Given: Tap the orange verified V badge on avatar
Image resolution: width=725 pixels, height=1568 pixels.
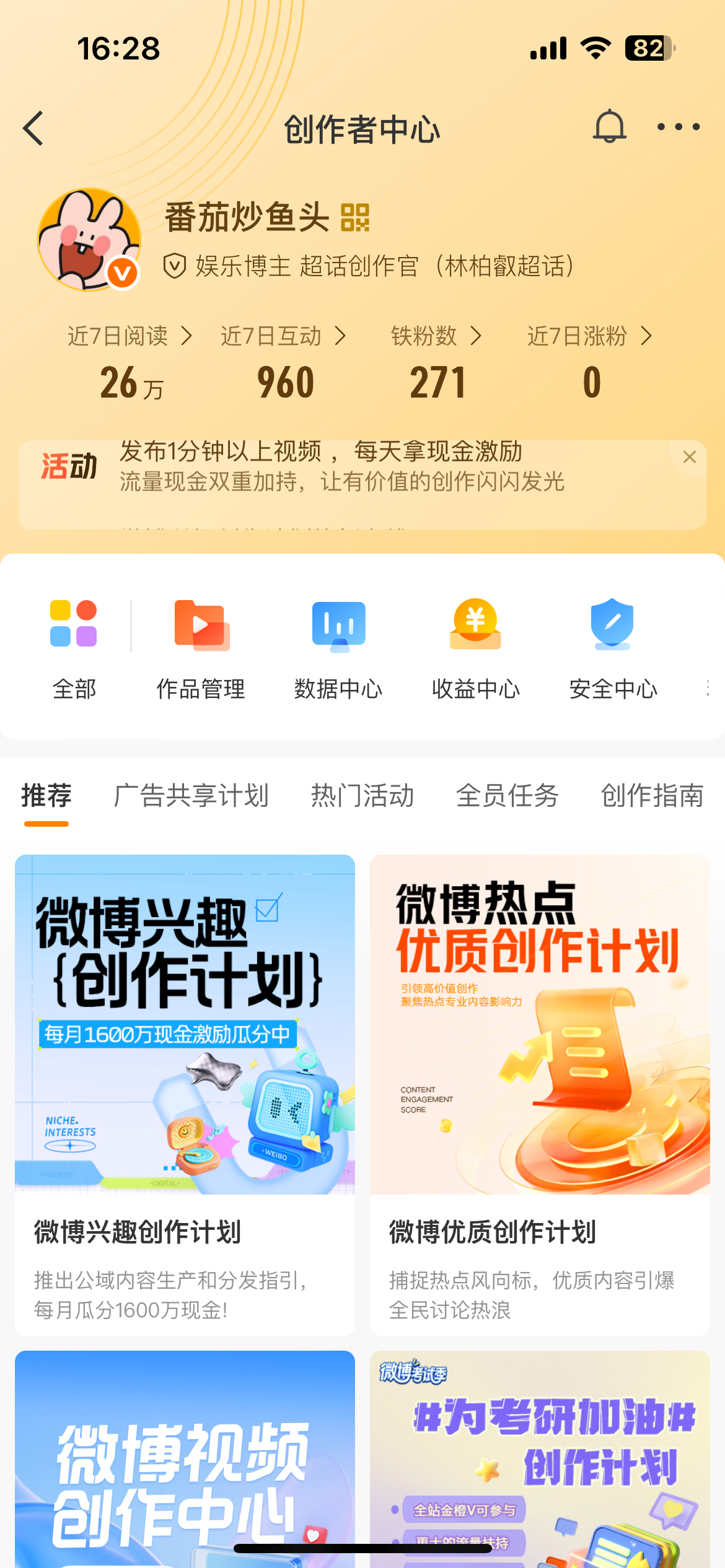Looking at the screenshot, I should click(x=121, y=272).
